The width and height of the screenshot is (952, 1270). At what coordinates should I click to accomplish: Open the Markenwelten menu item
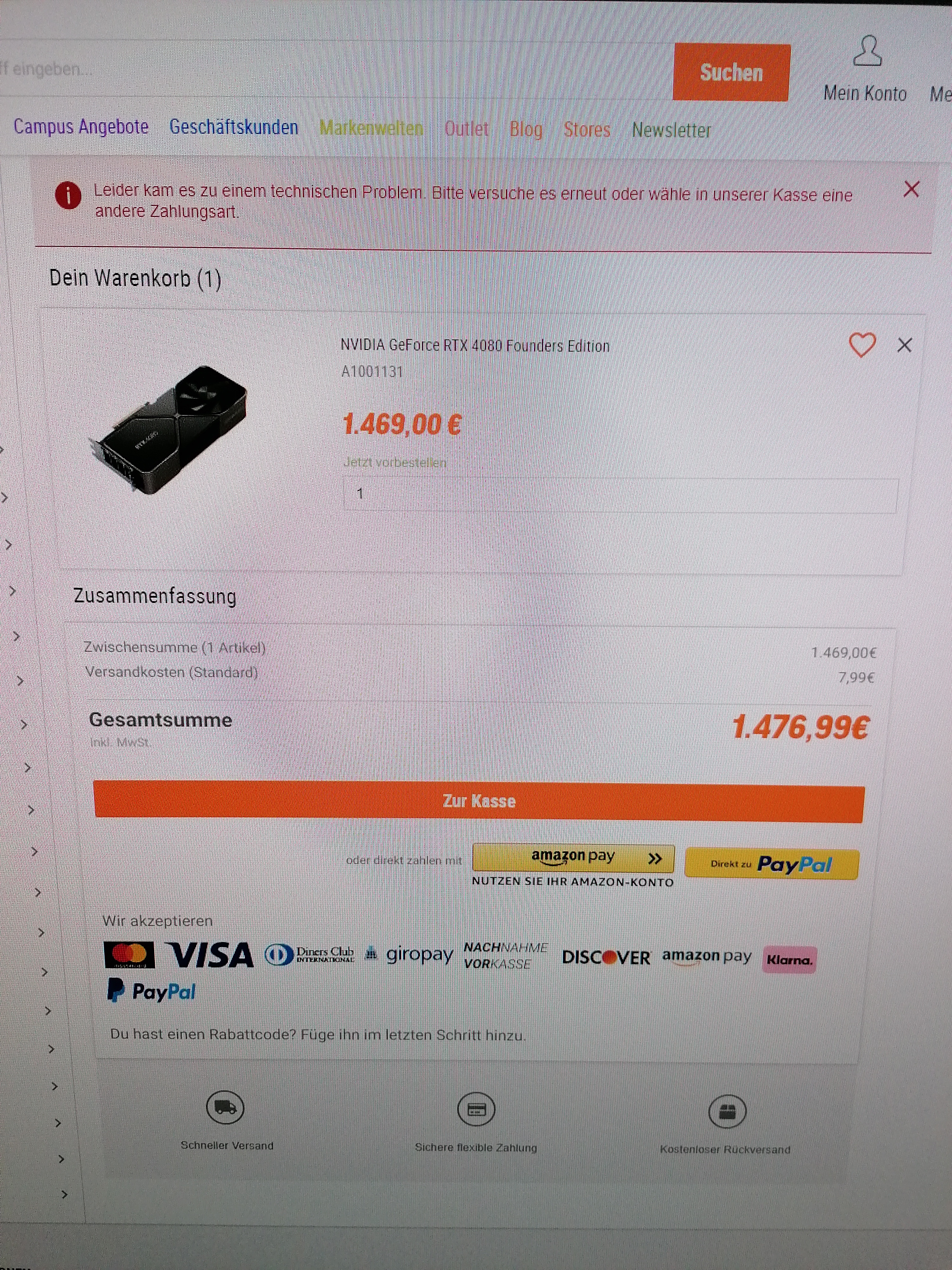[371, 128]
